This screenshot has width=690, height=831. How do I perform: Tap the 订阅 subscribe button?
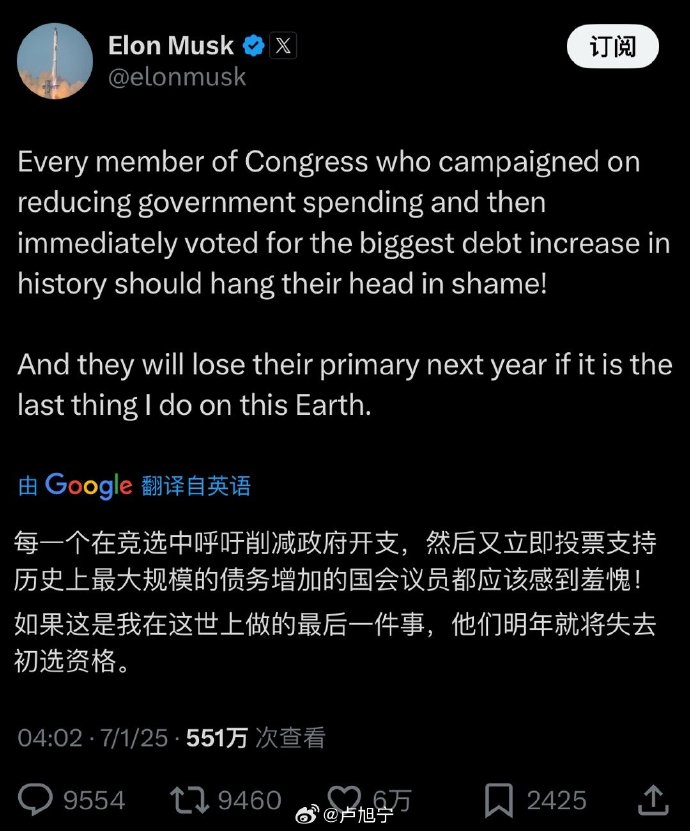[613, 47]
